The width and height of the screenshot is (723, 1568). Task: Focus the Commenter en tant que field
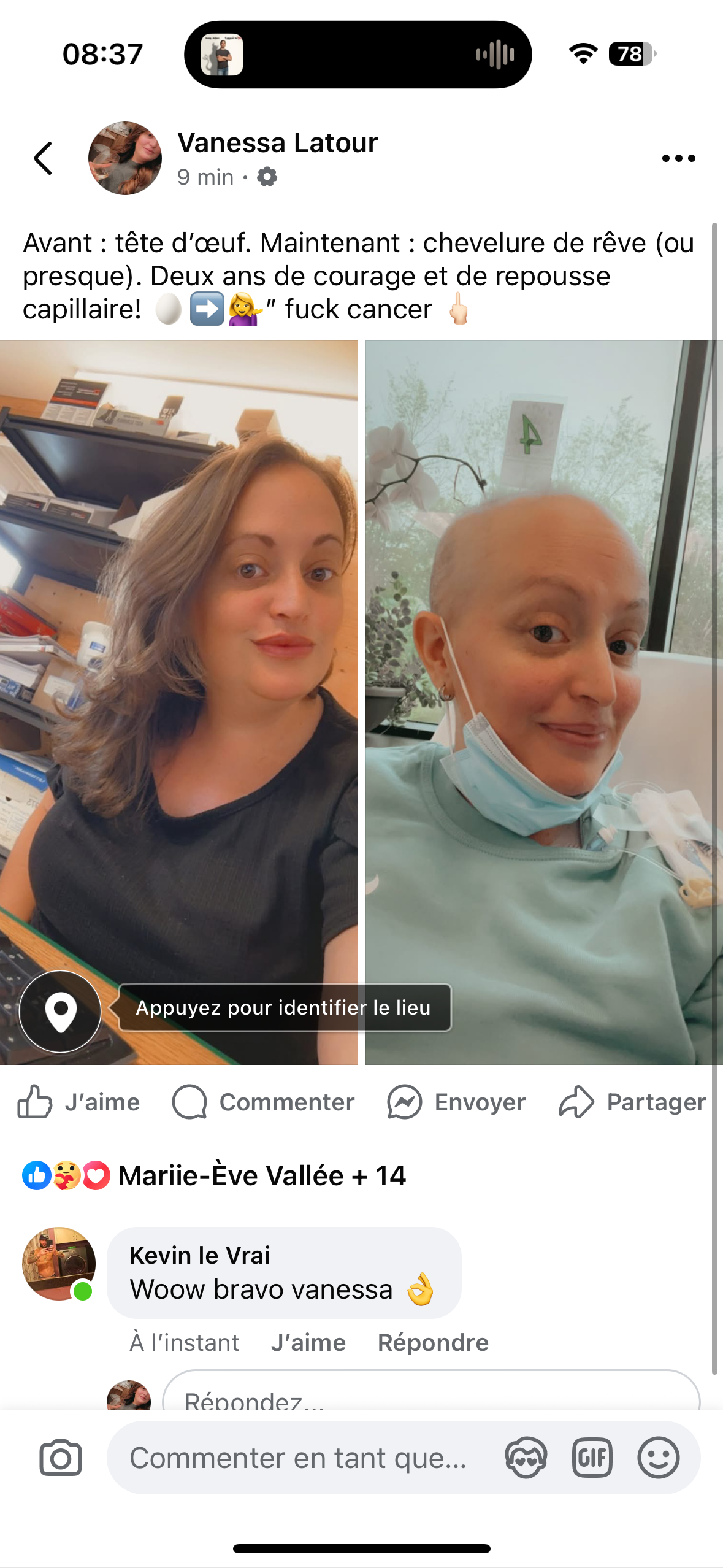pos(300,1458)
